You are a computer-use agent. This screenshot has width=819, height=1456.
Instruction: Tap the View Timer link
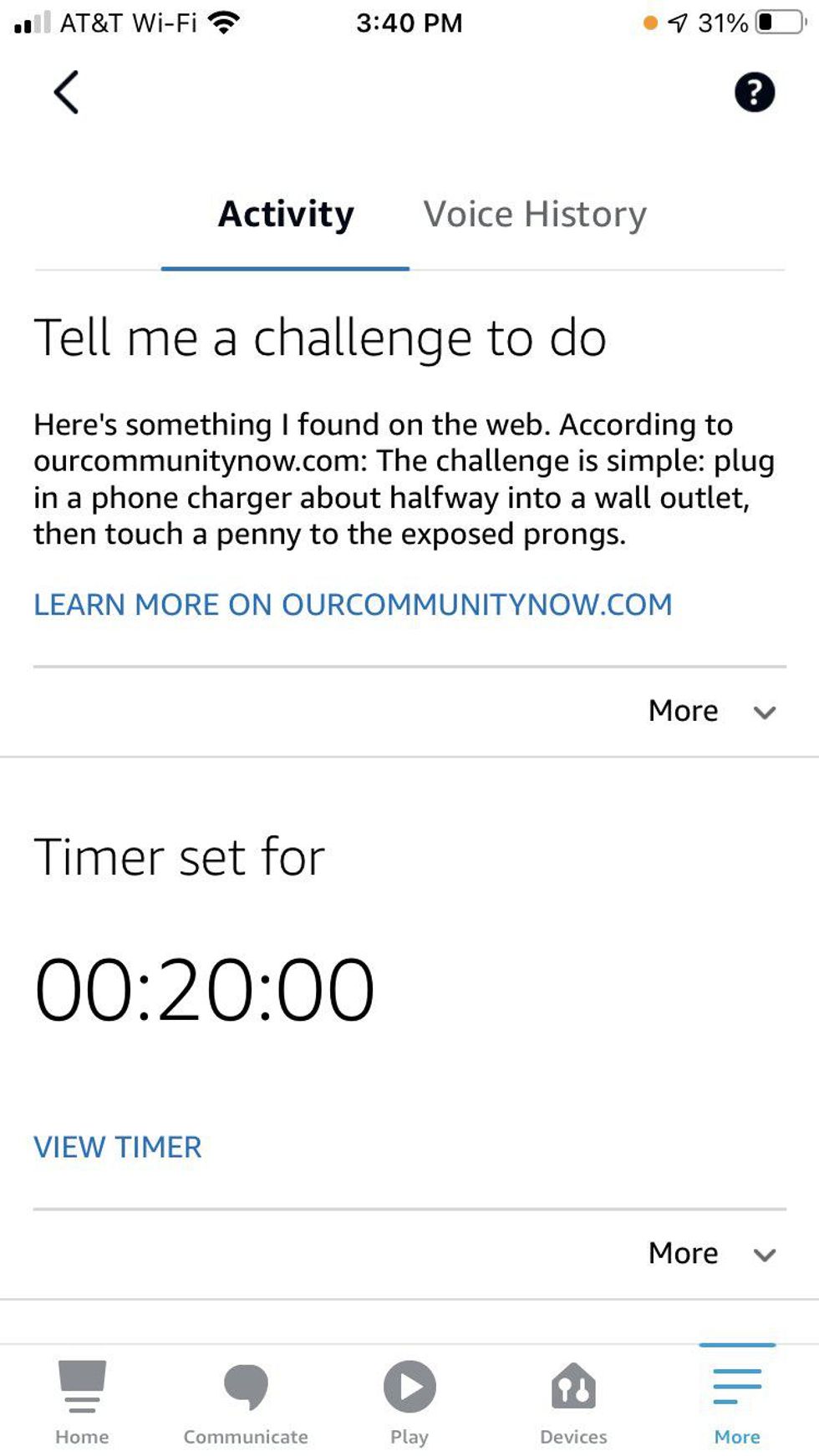click(x=118, y=1147)
